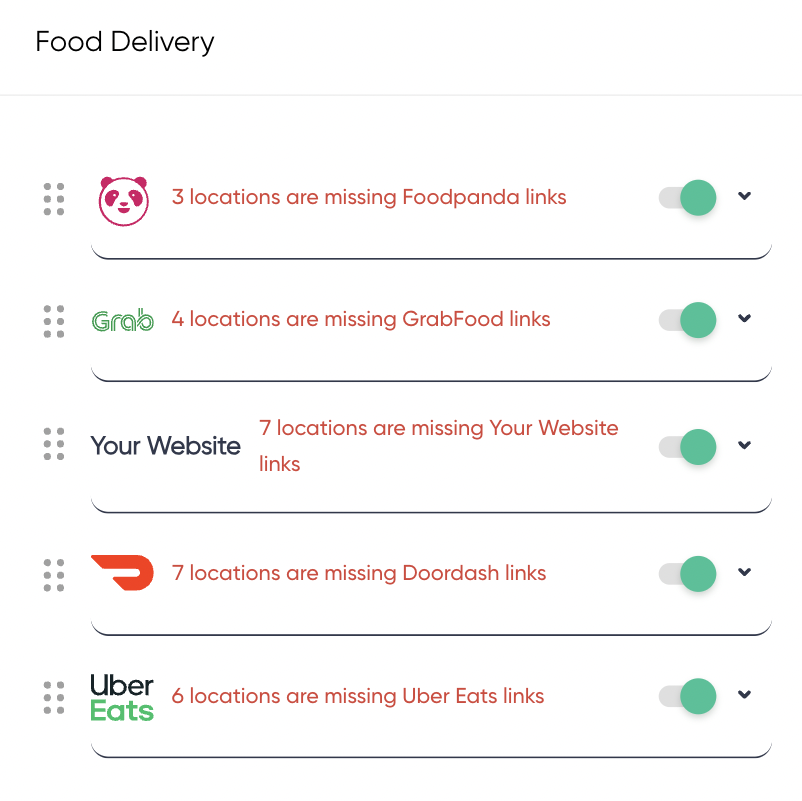Expand the Your Website row

click(744, 445)
